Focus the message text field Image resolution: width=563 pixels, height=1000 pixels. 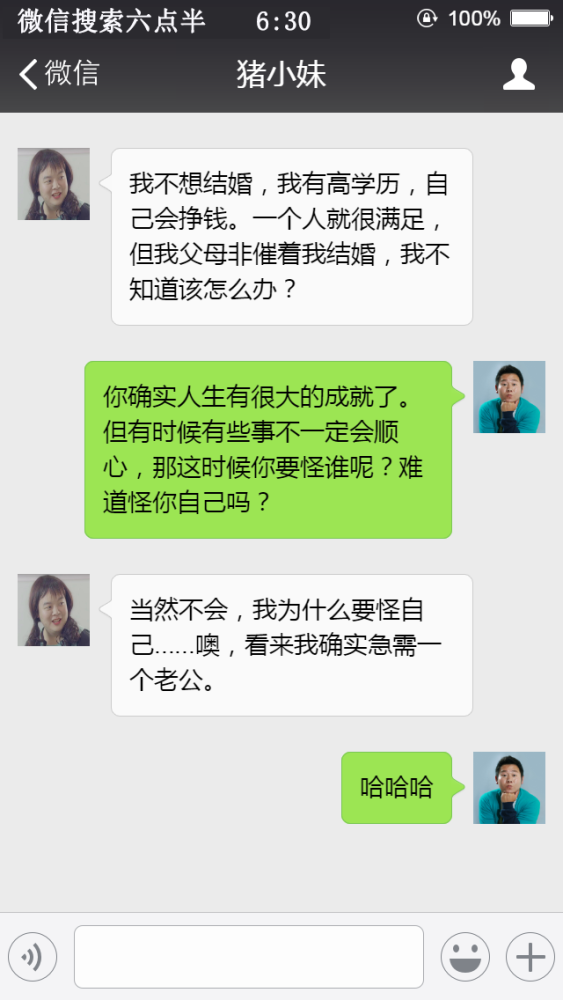tap(249, 957)
